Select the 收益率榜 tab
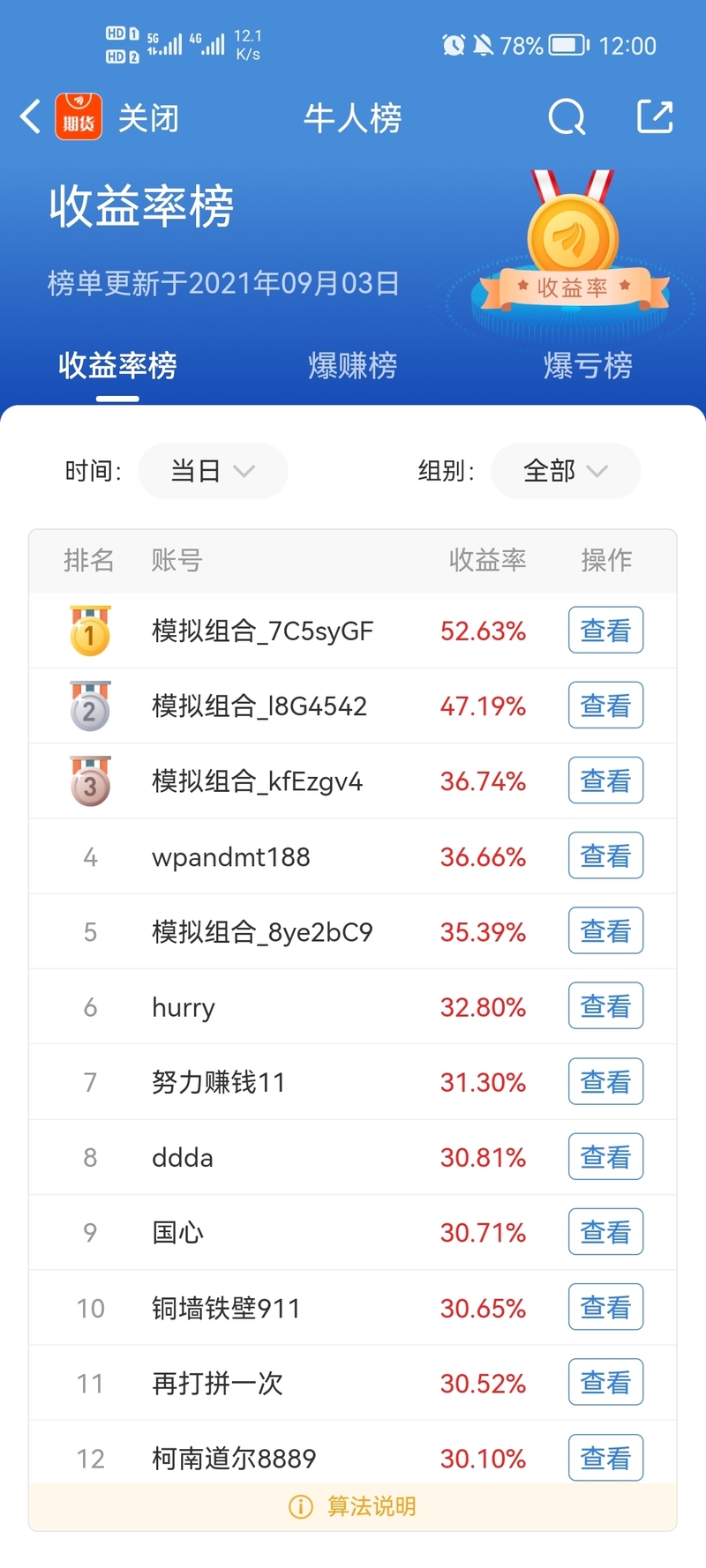 (x=117, y=365)
